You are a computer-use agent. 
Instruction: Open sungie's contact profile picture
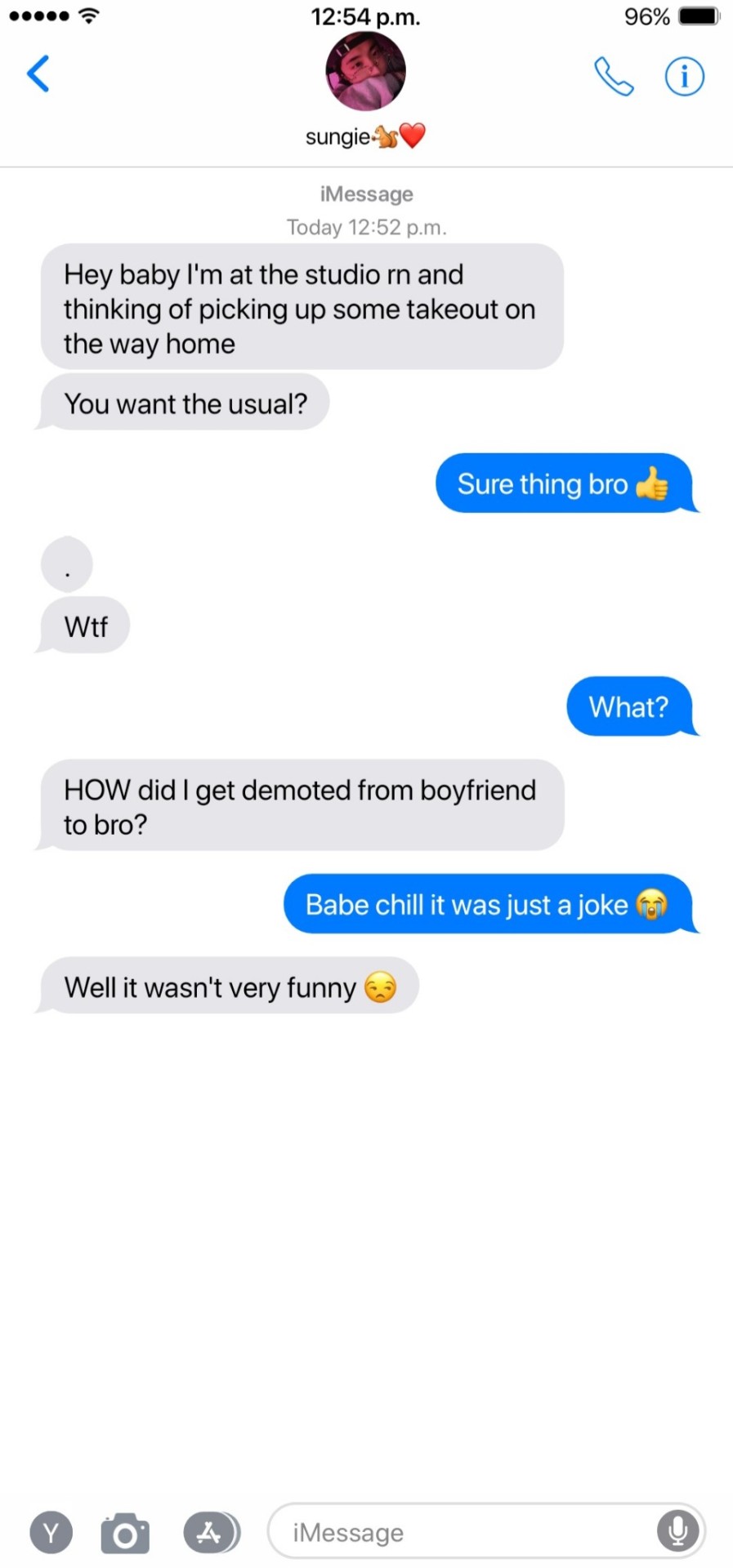pyautogui.click(x=365, y=72)
